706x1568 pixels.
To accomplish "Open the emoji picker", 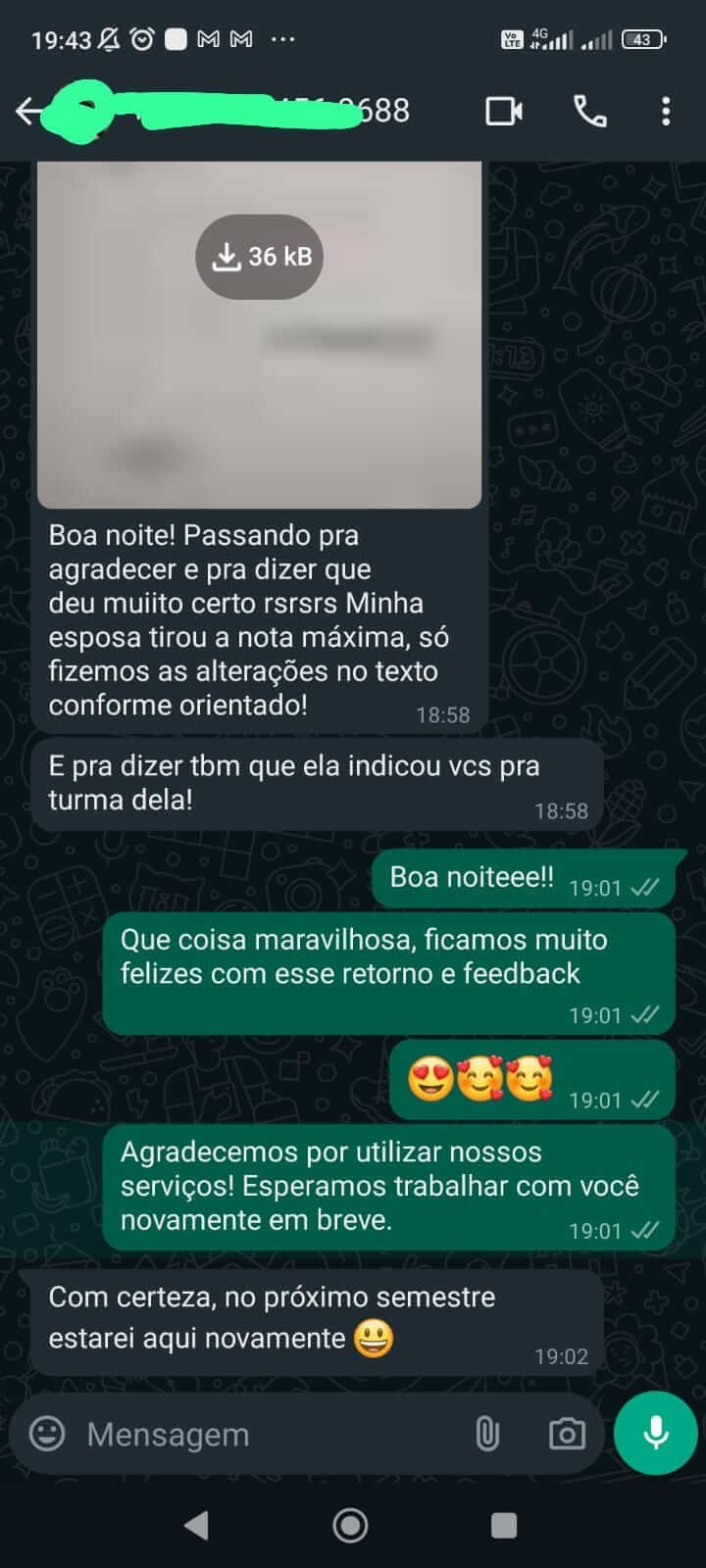I will (x=47, y=1434).
